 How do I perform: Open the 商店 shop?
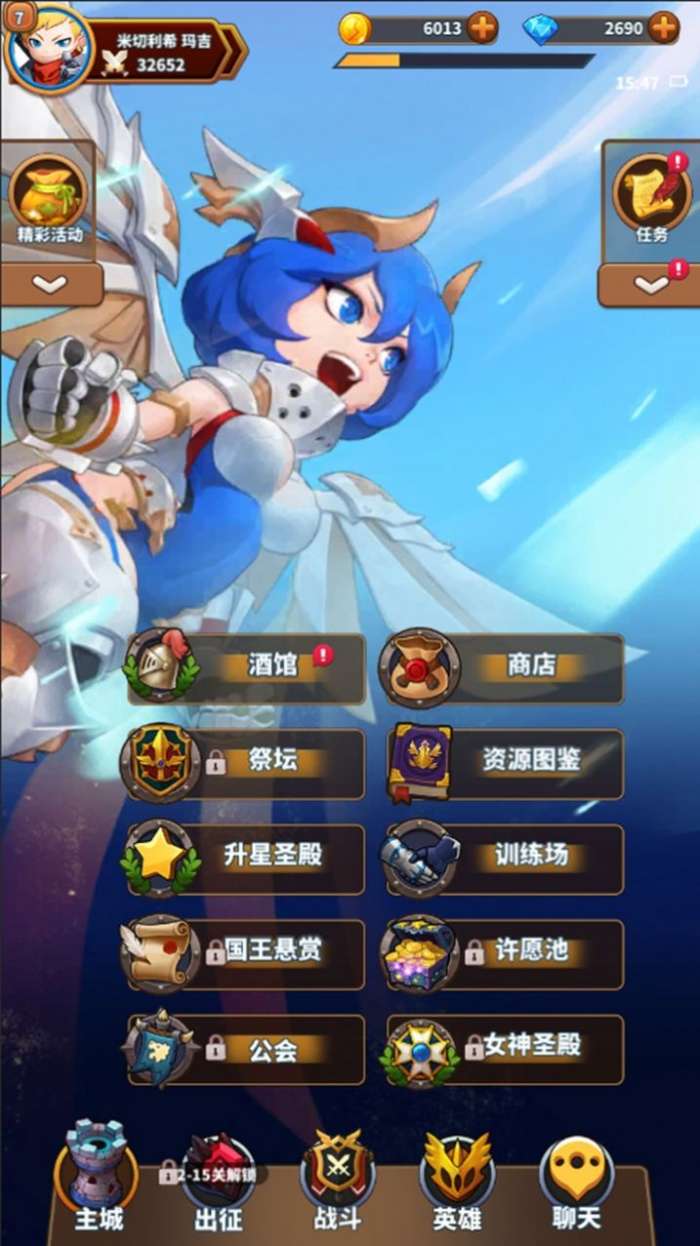[x=503, y=666]
